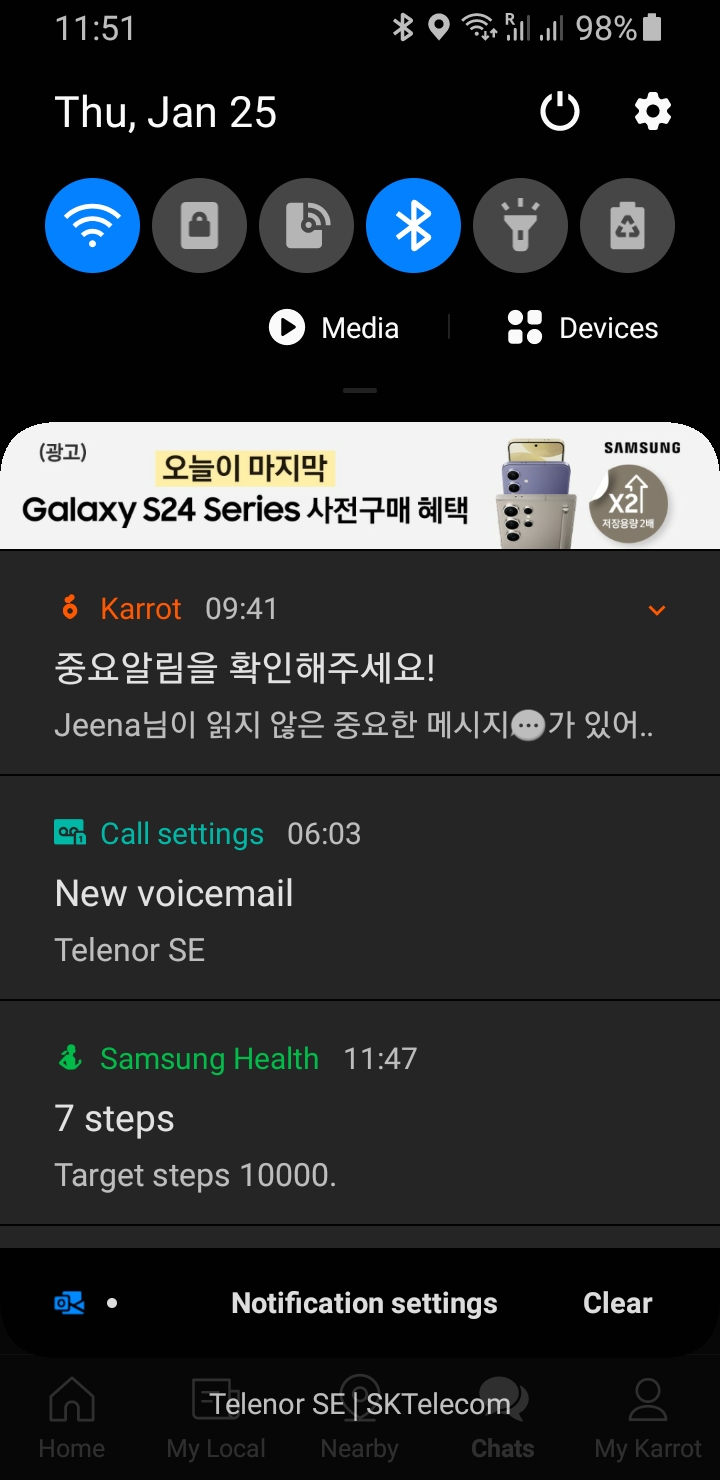Enable the NFC quick tile
The width and height of the screenshot is (720, 1480).
[306, 226]
